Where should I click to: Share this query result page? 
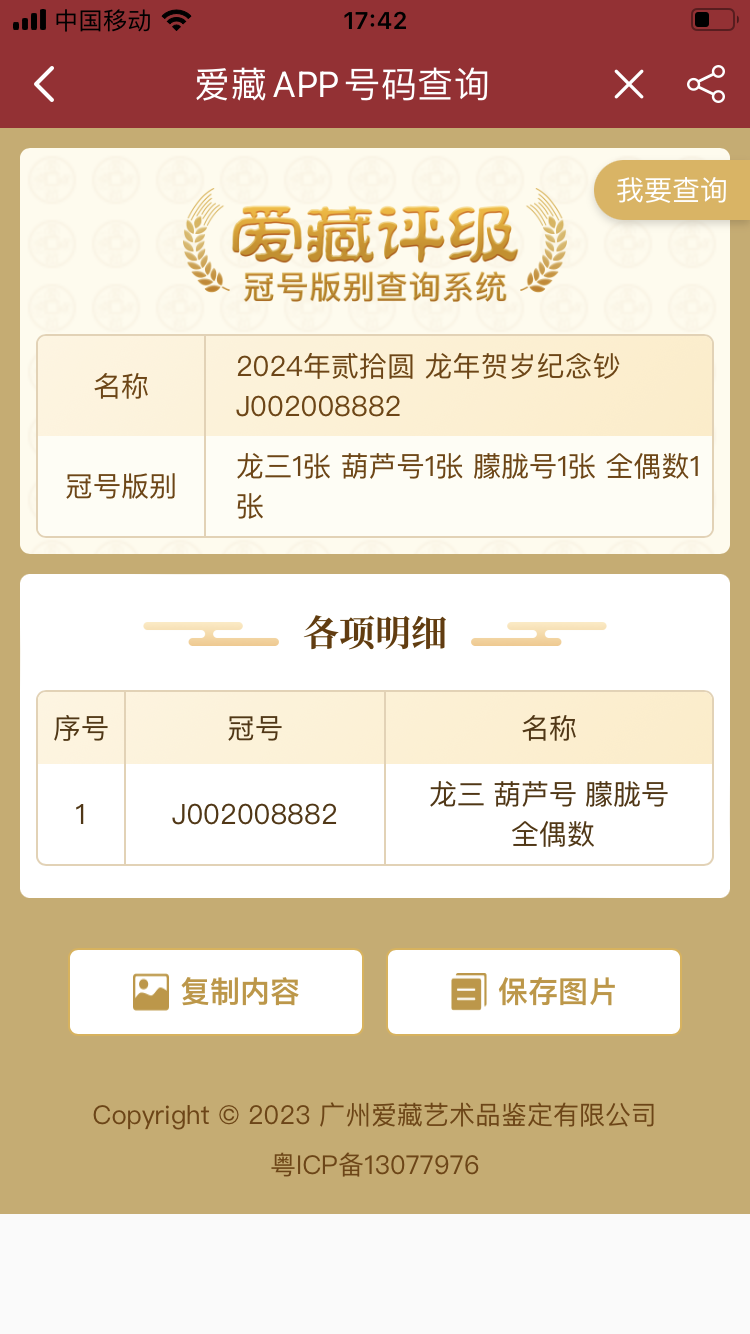point(706,85)
